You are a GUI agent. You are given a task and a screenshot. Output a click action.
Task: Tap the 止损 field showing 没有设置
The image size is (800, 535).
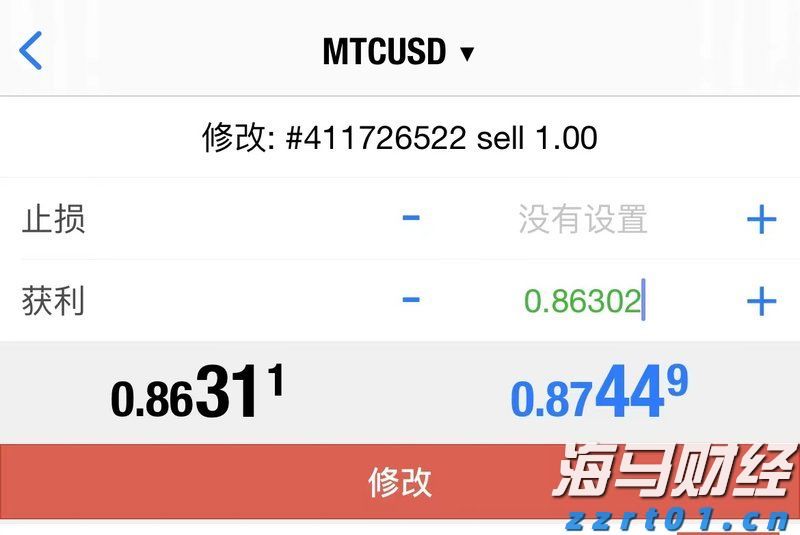point(583,219)
